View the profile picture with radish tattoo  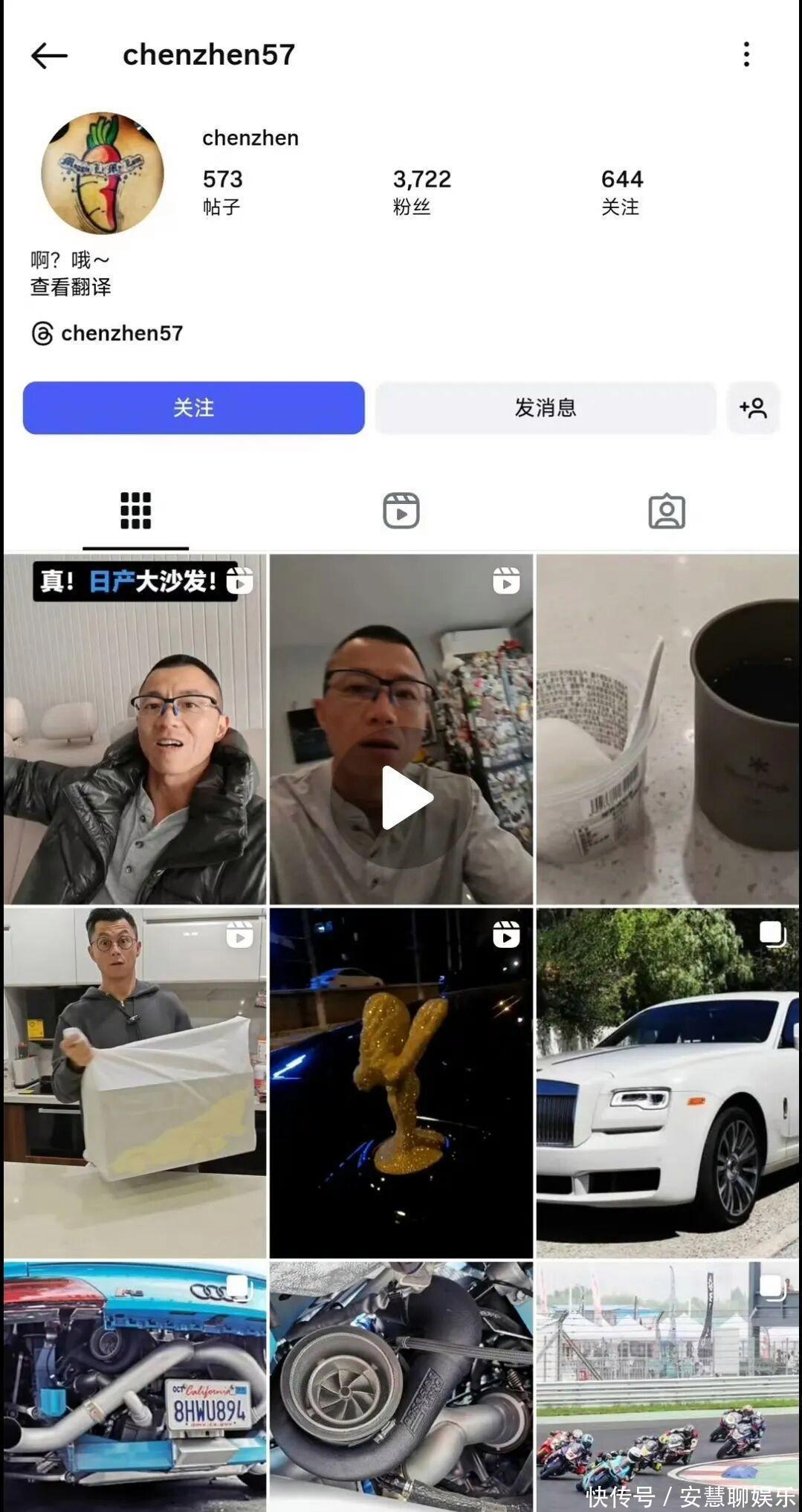point(102,173)
